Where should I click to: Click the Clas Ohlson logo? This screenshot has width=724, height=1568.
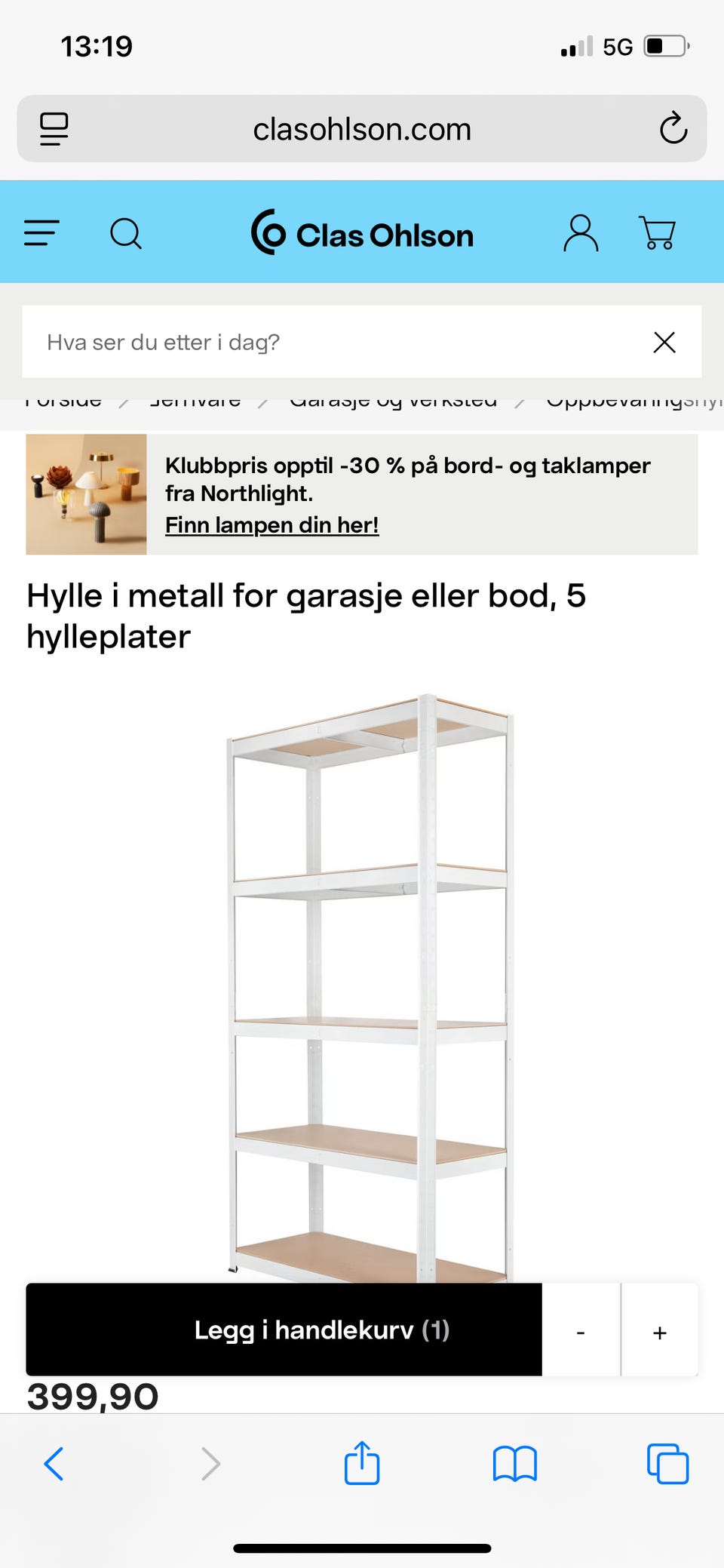coord(363,234)
